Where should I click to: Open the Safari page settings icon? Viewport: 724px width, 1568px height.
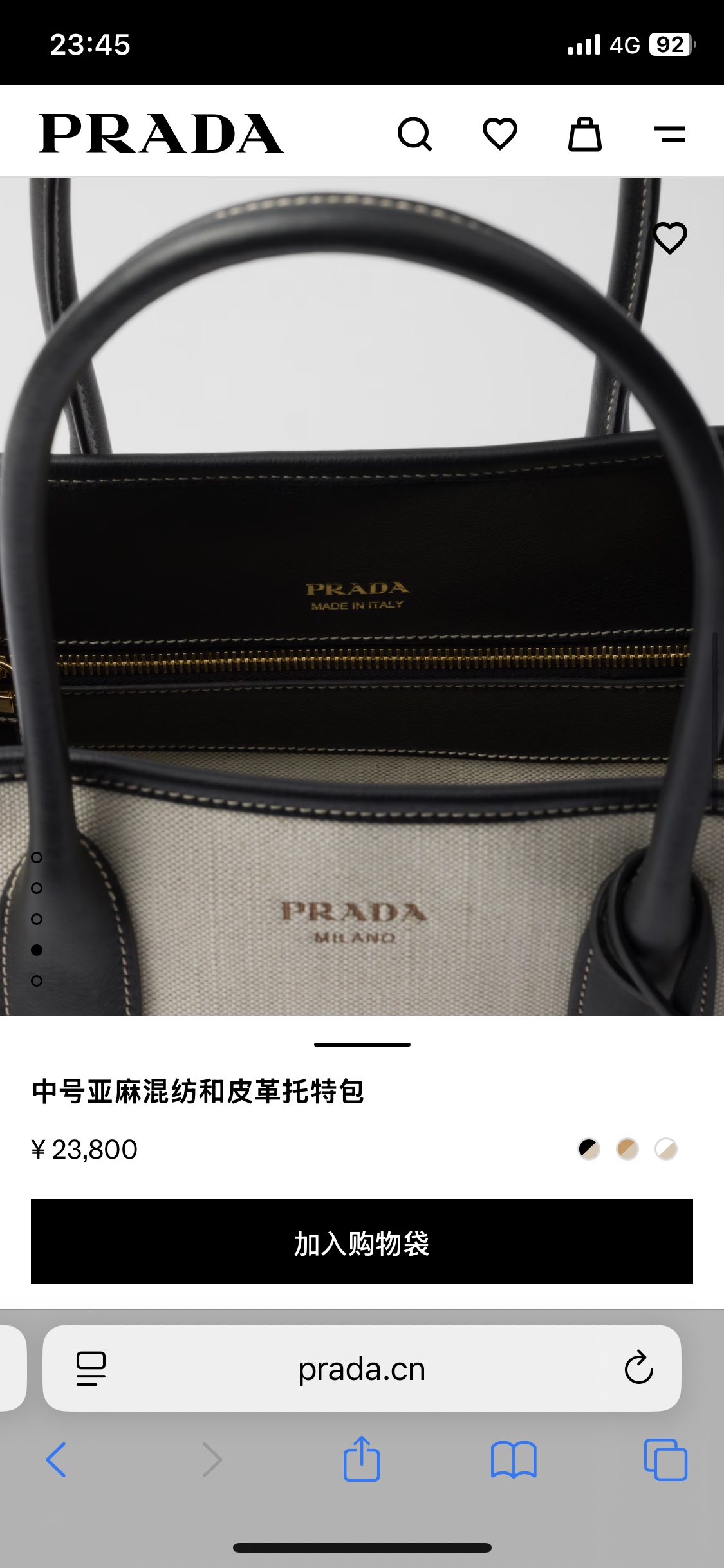point(91,1368)
